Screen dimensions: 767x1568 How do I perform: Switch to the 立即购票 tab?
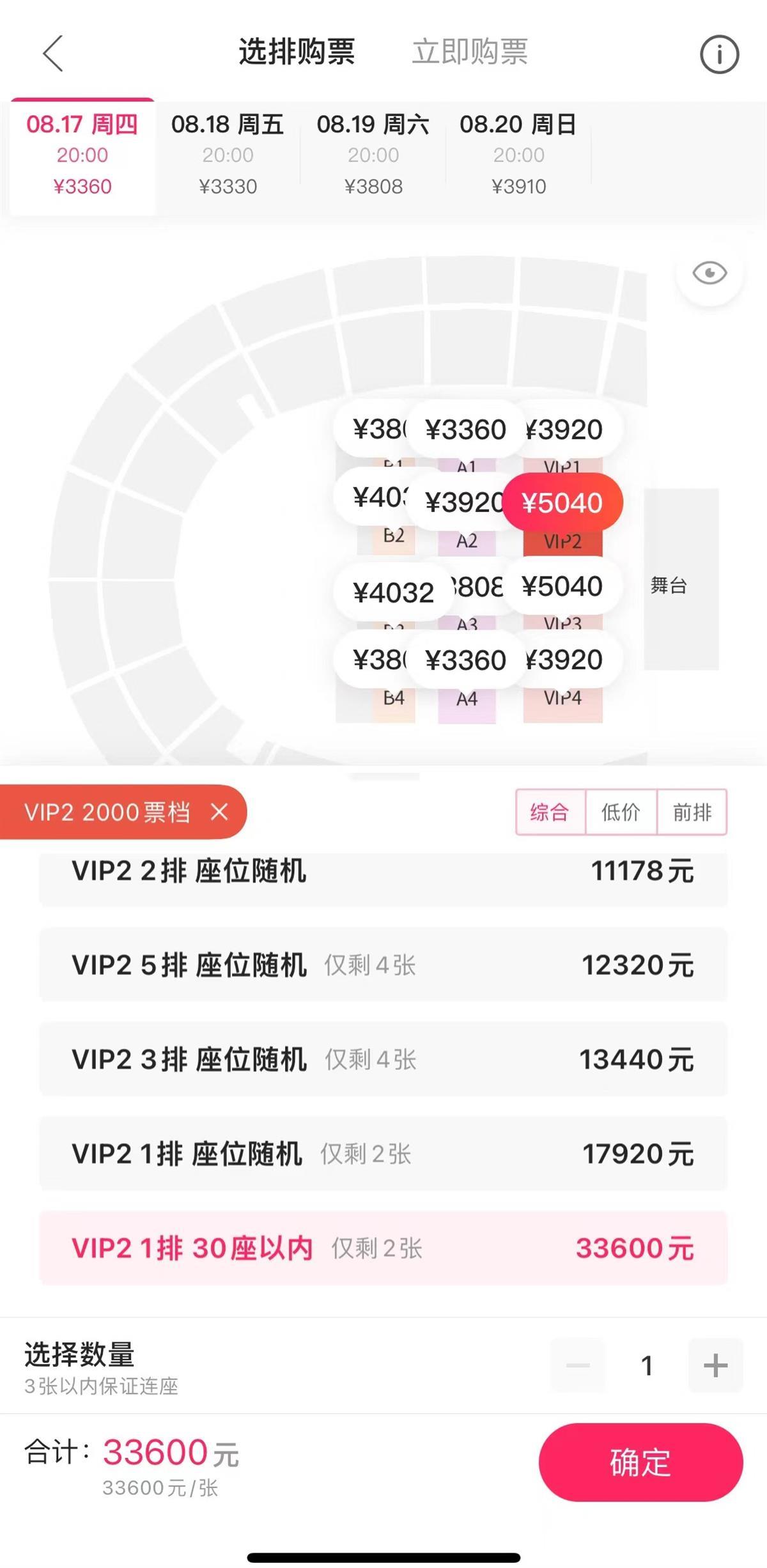(470, 52)
